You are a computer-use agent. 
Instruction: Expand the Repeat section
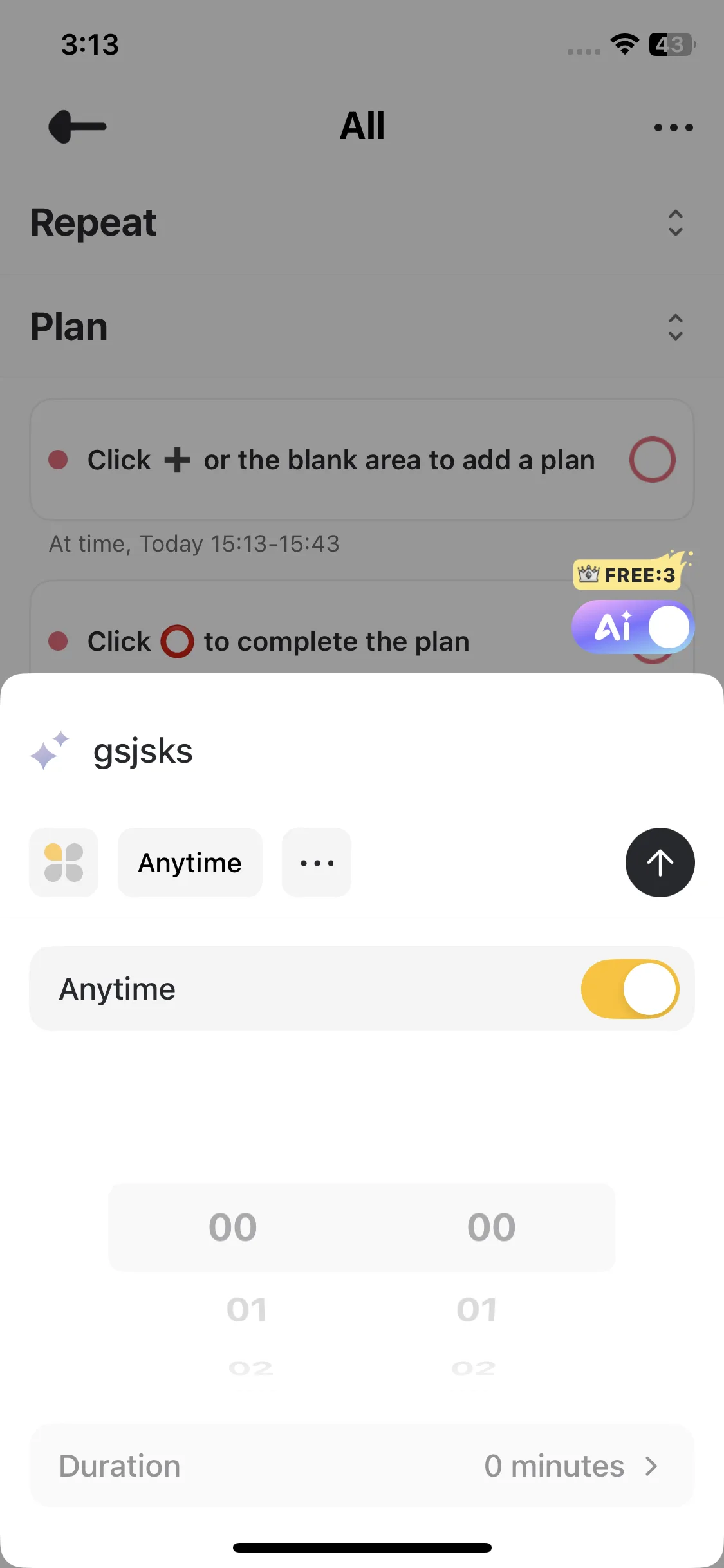pyautogui.click(x=362, y=223)
